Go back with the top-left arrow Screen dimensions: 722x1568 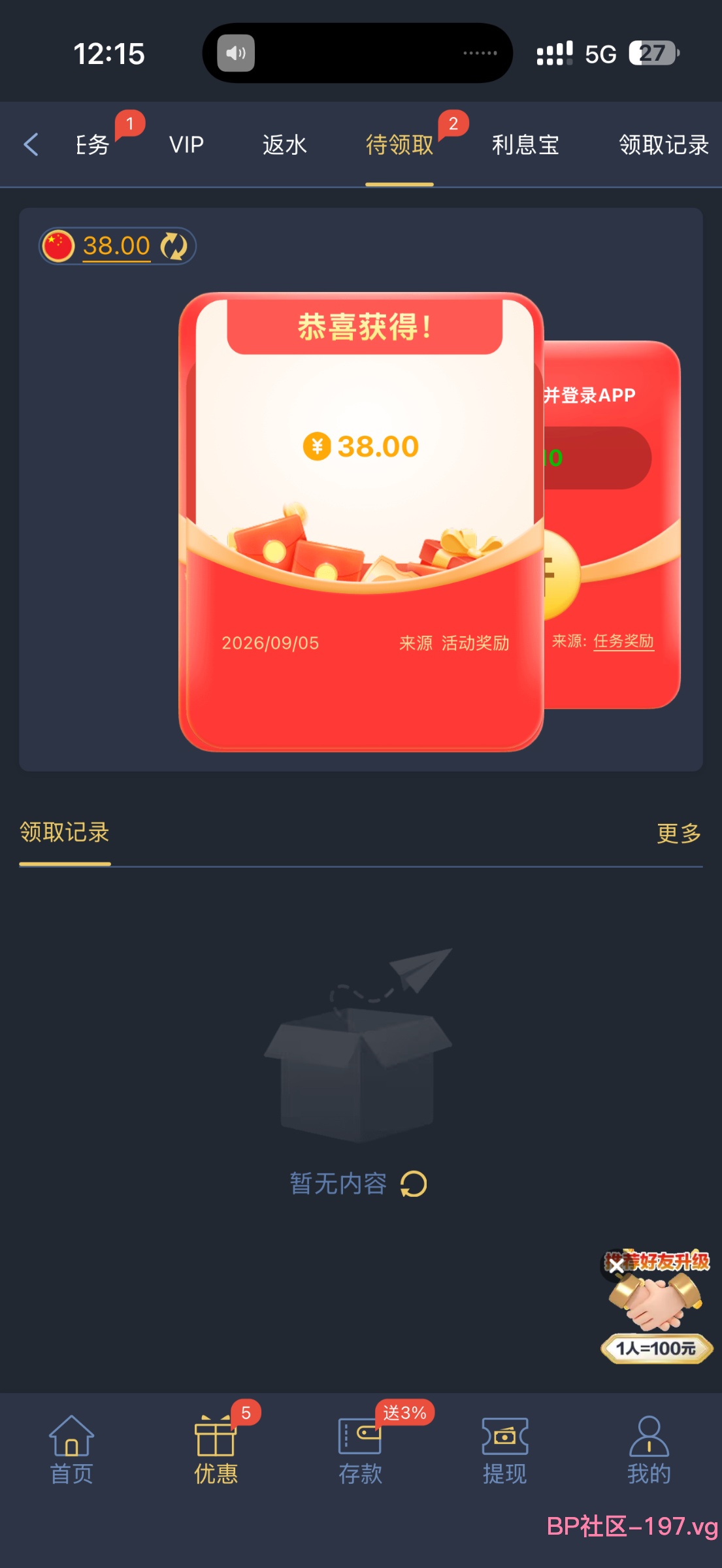31,144
